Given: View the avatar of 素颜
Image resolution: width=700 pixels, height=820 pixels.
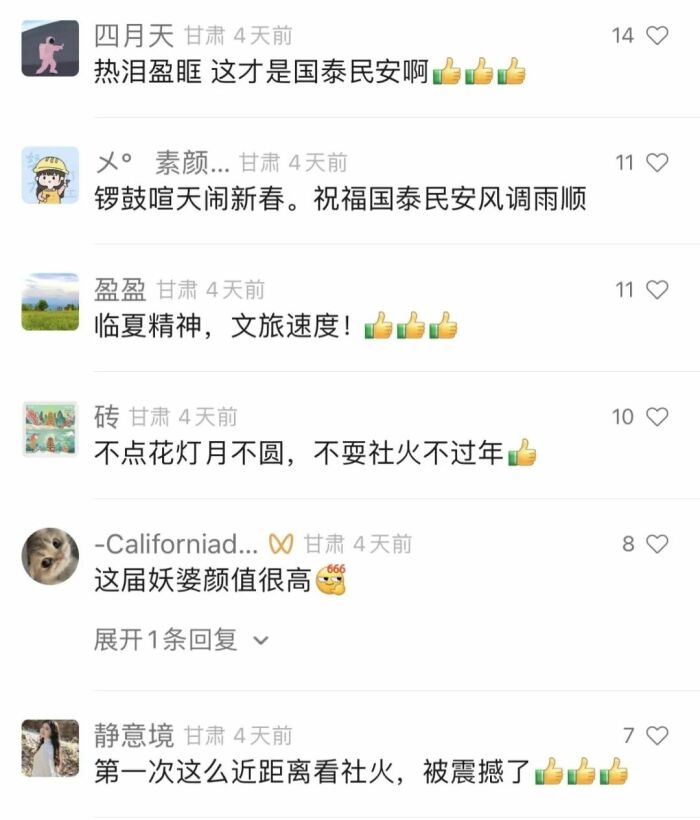Looking at the screenshot, I should click(x=50, y=175).
